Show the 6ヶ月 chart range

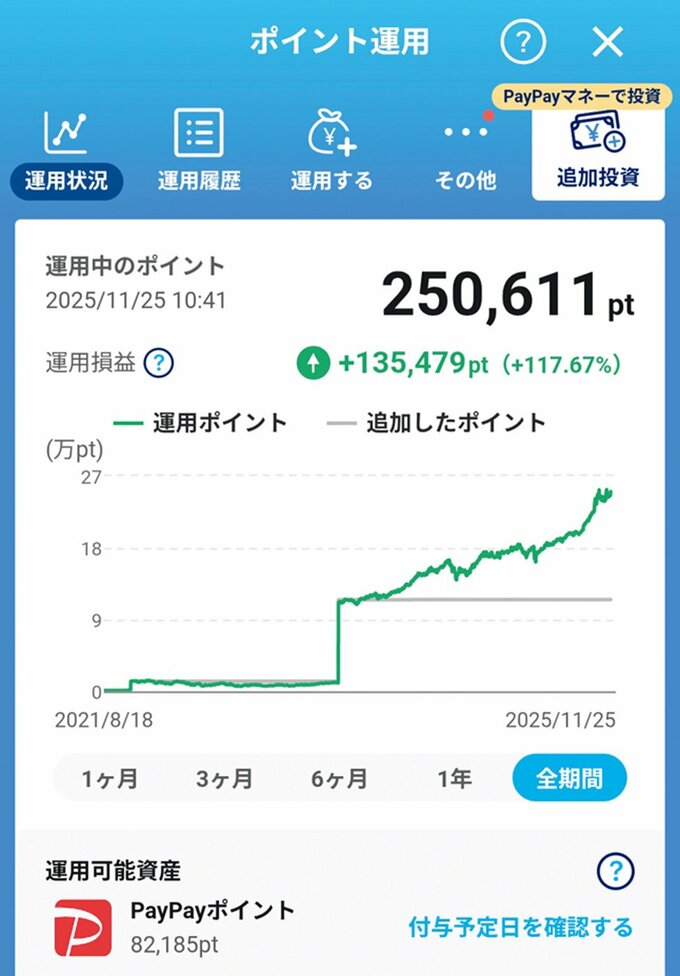point(339,779)
